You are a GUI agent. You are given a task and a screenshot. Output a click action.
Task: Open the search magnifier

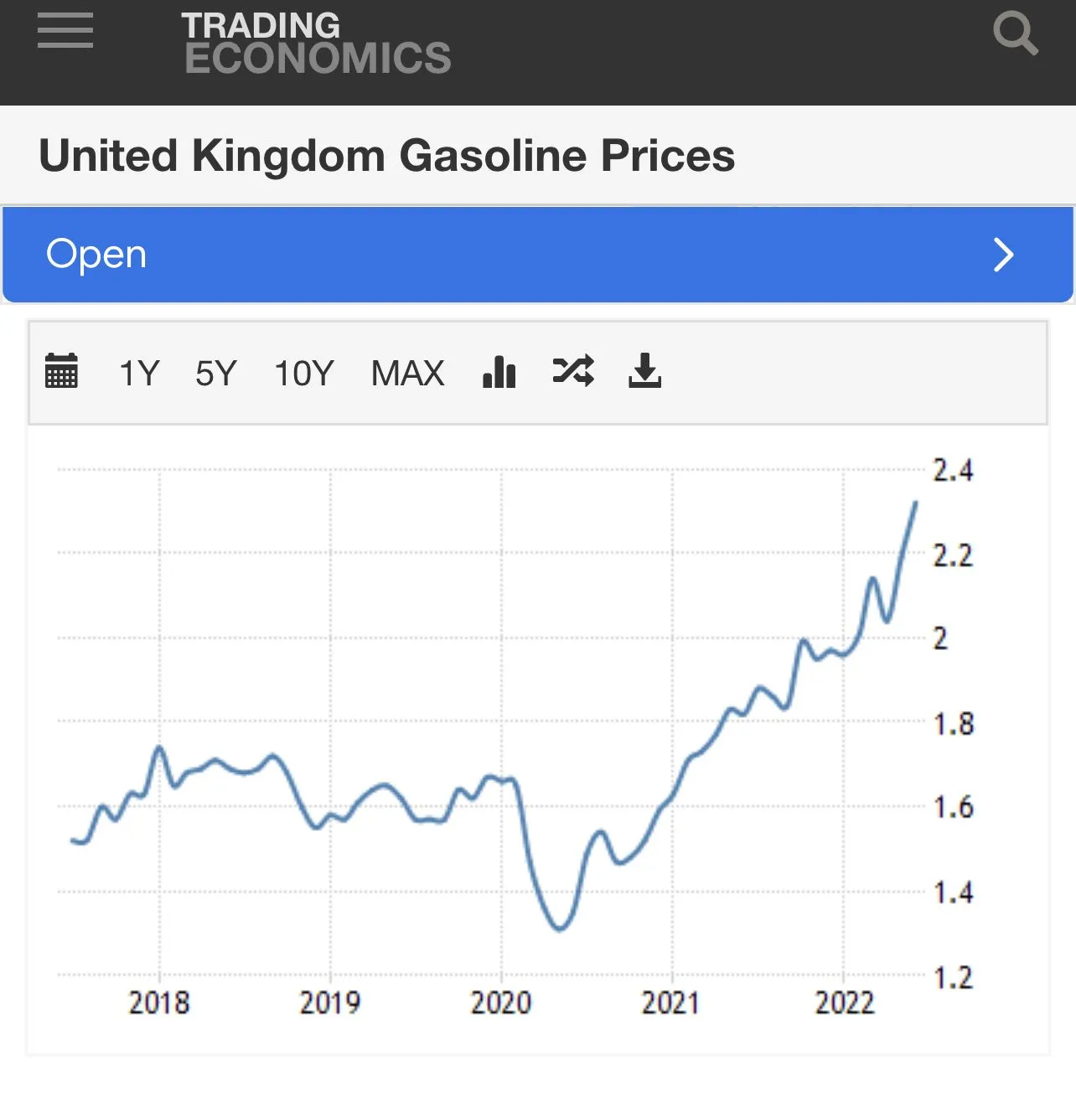pyautogui.click(x=1015, y=34)
